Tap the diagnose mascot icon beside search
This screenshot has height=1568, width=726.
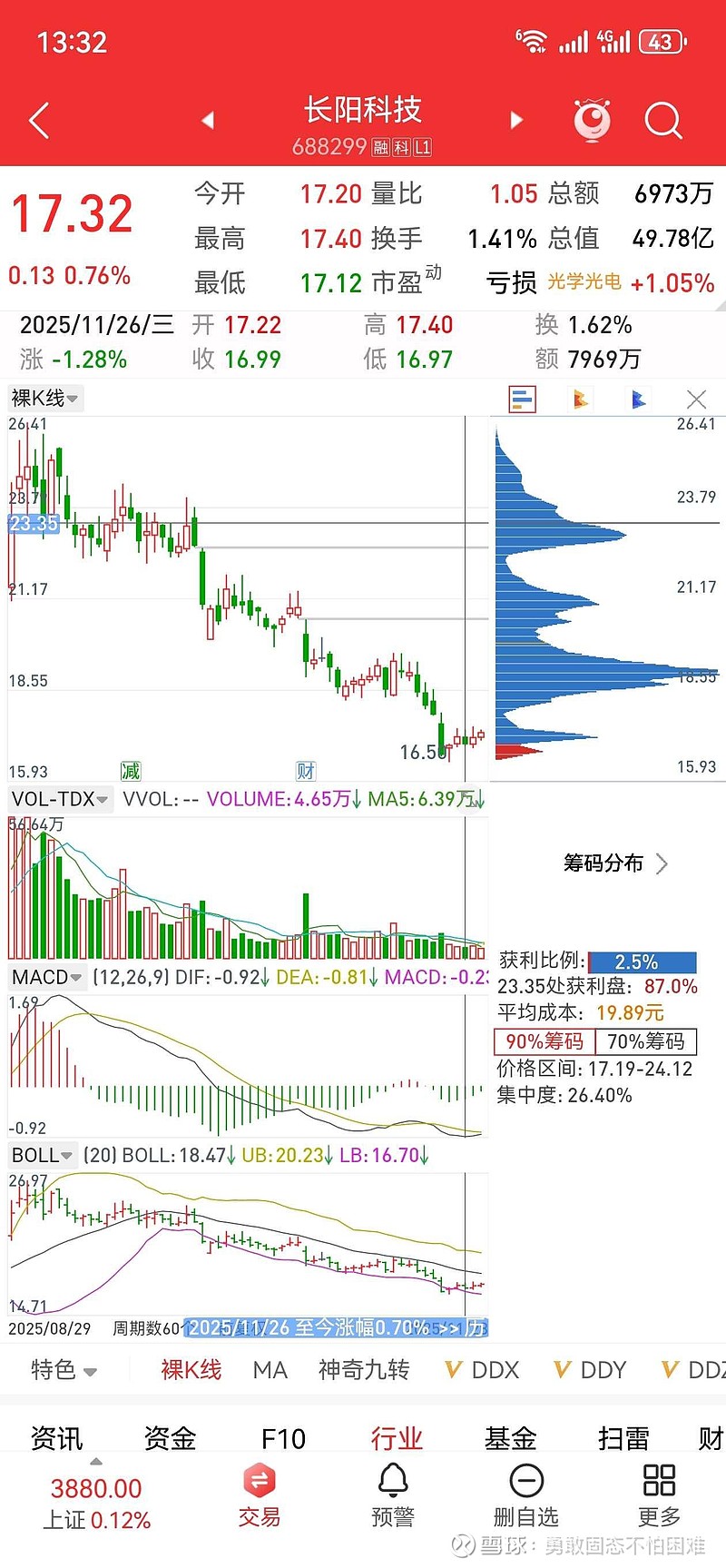pyautogui.click(x=593, y=119)
